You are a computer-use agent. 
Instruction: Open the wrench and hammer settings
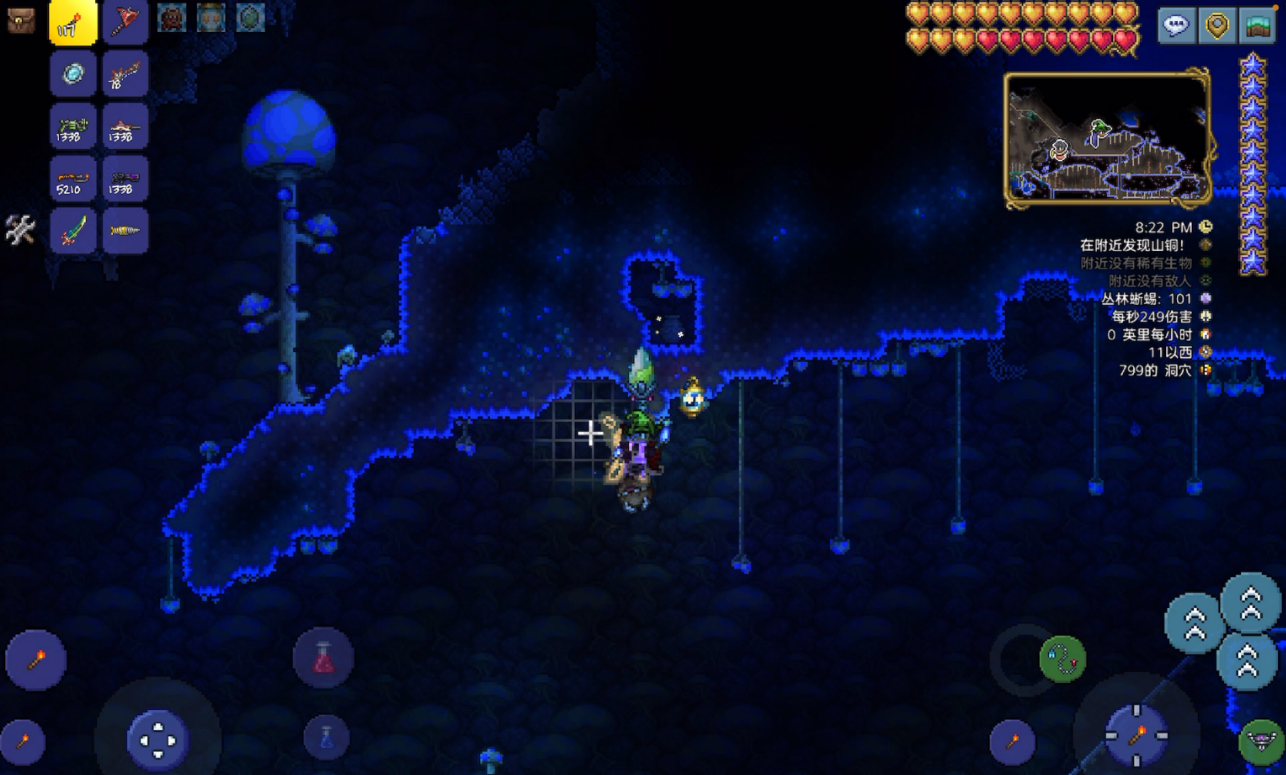pyautogui.click(x=20, y=230)
